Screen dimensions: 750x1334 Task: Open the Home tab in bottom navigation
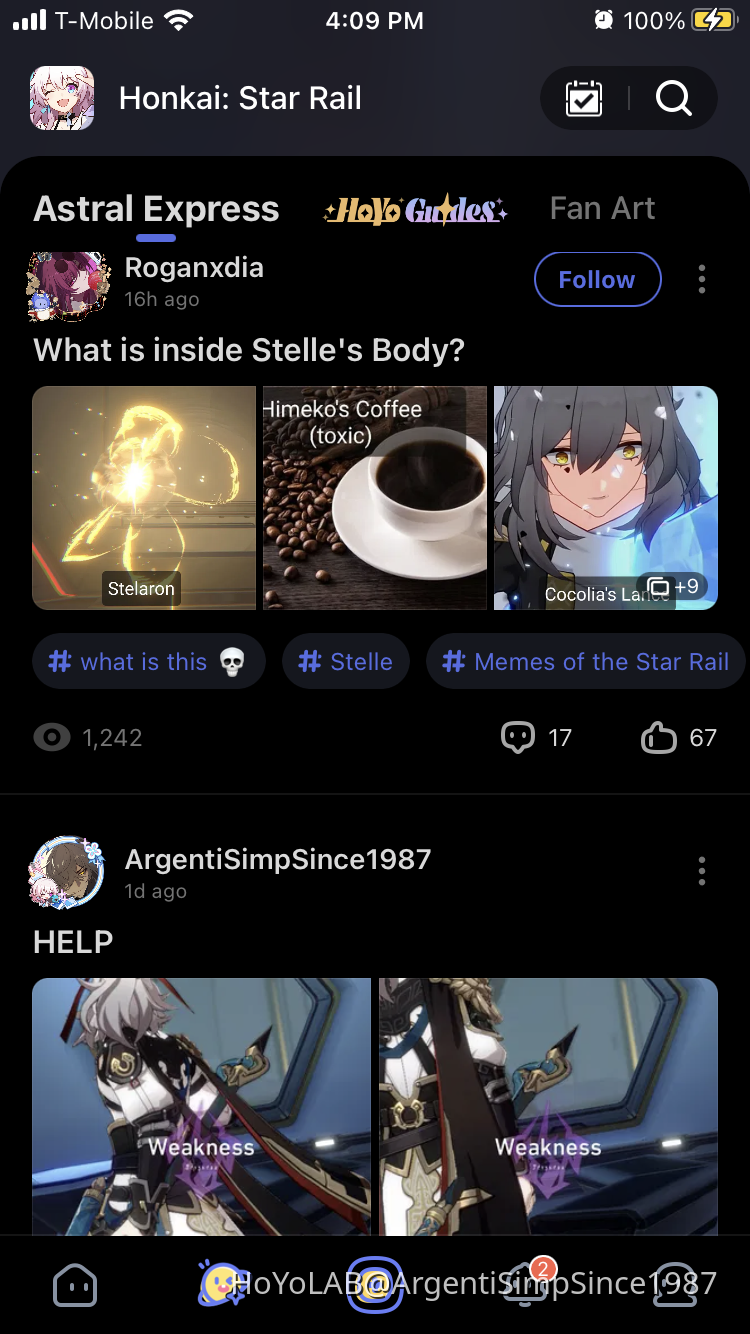tap(75, 1284)
